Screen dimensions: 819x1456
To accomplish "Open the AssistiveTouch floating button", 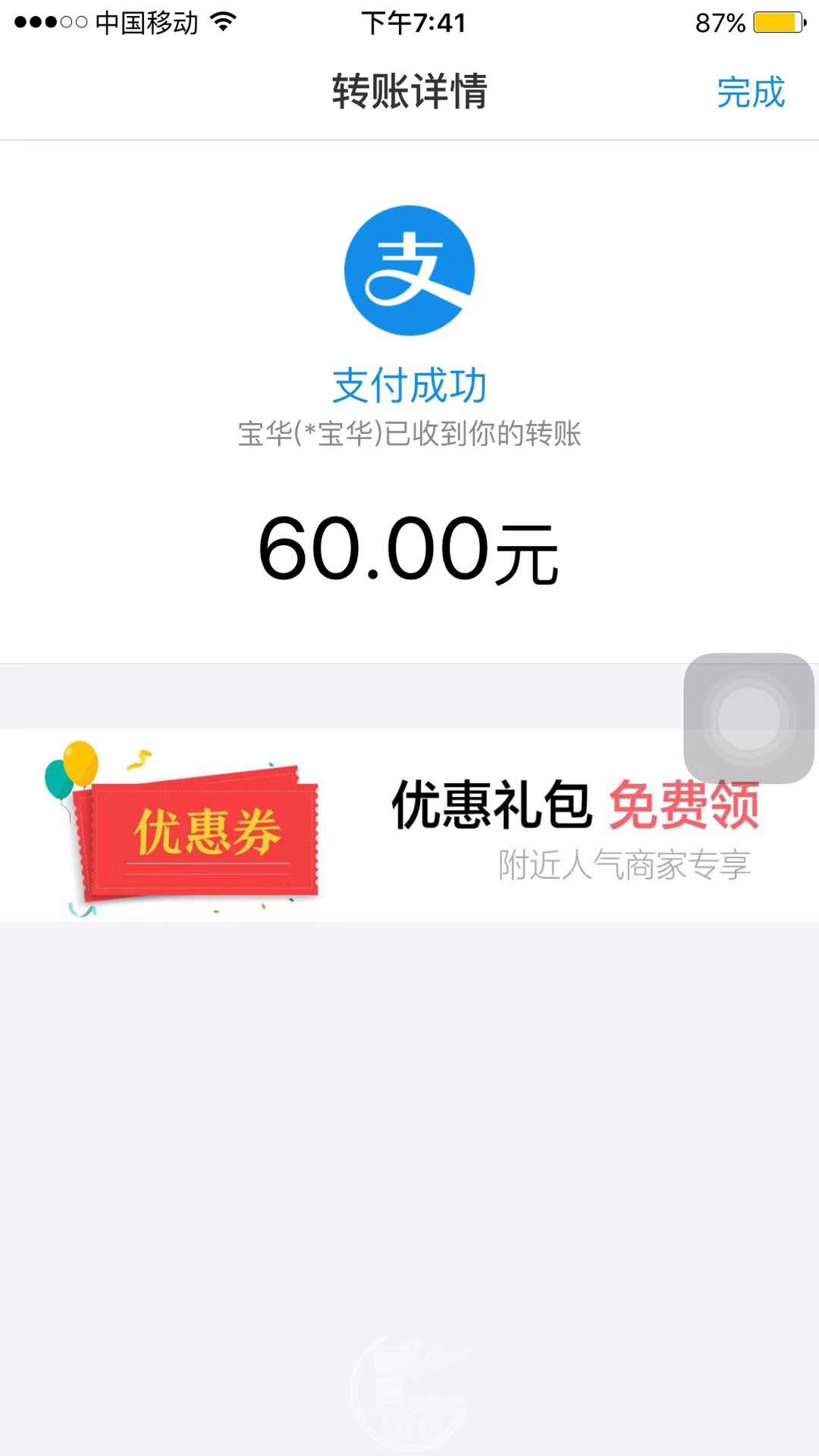I will click(x=748, y=717).
